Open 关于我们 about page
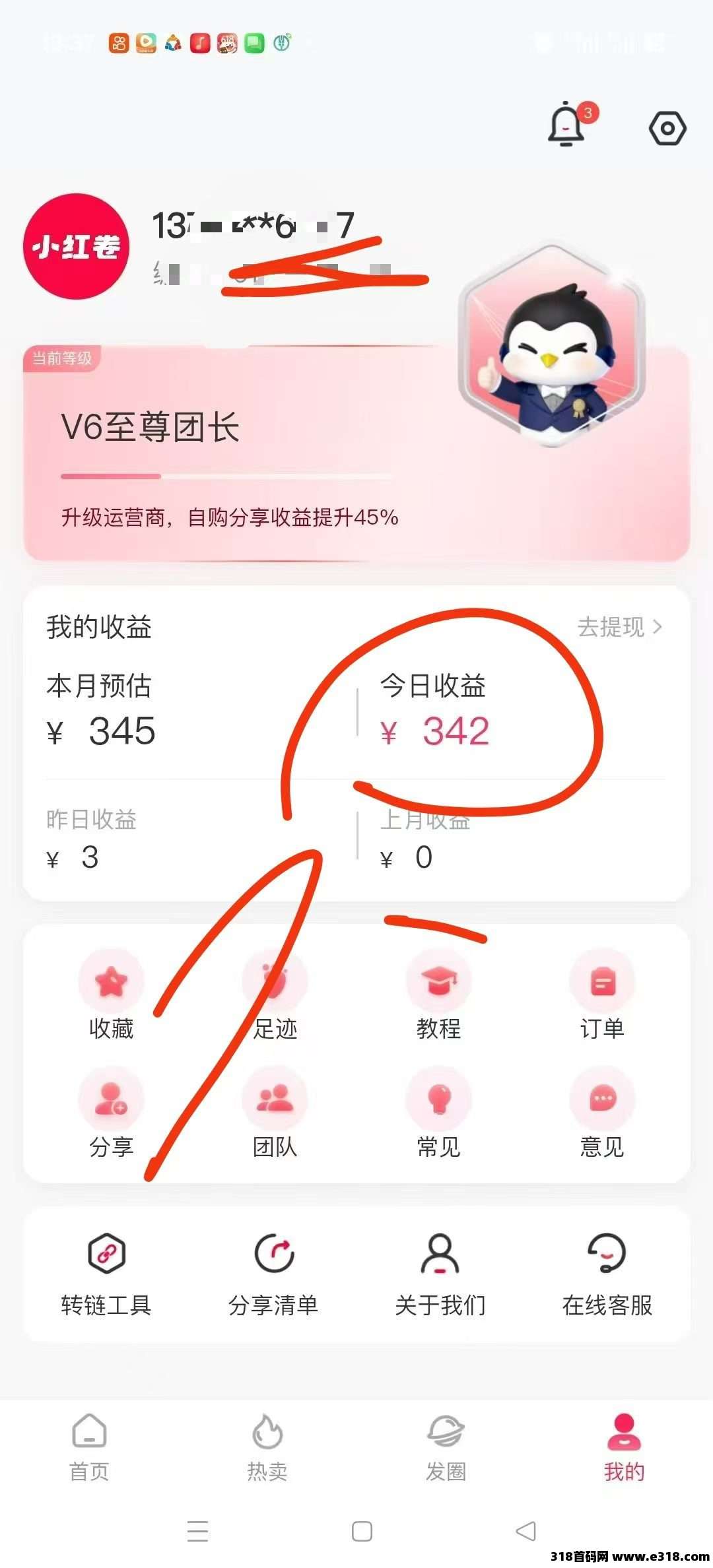The height and width of the screenshot is (1568, 713). [440, 1274]
